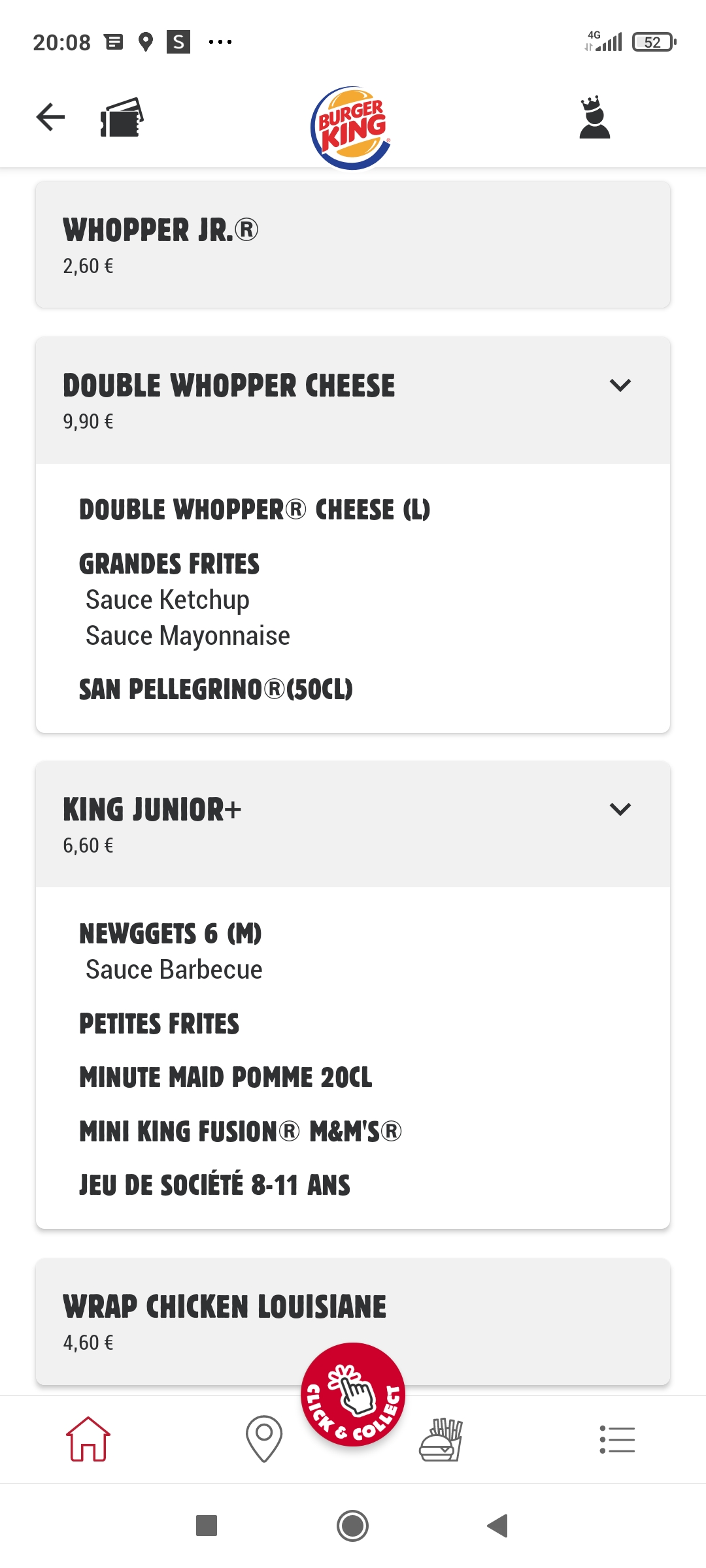Screen dimensions: 706x1568
Task: Tap the system back button
Action: 497,1526
